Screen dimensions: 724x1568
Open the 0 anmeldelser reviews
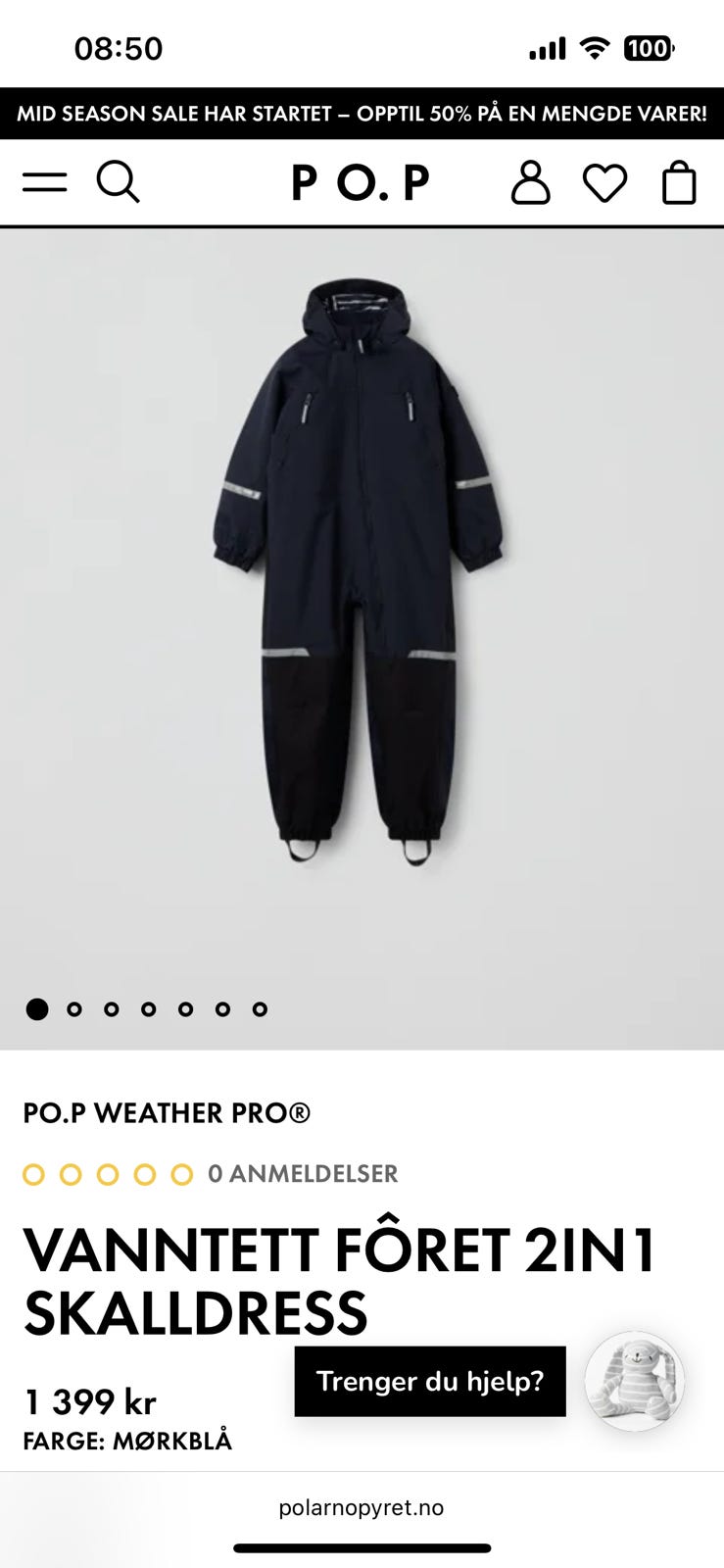point(302,1173)
